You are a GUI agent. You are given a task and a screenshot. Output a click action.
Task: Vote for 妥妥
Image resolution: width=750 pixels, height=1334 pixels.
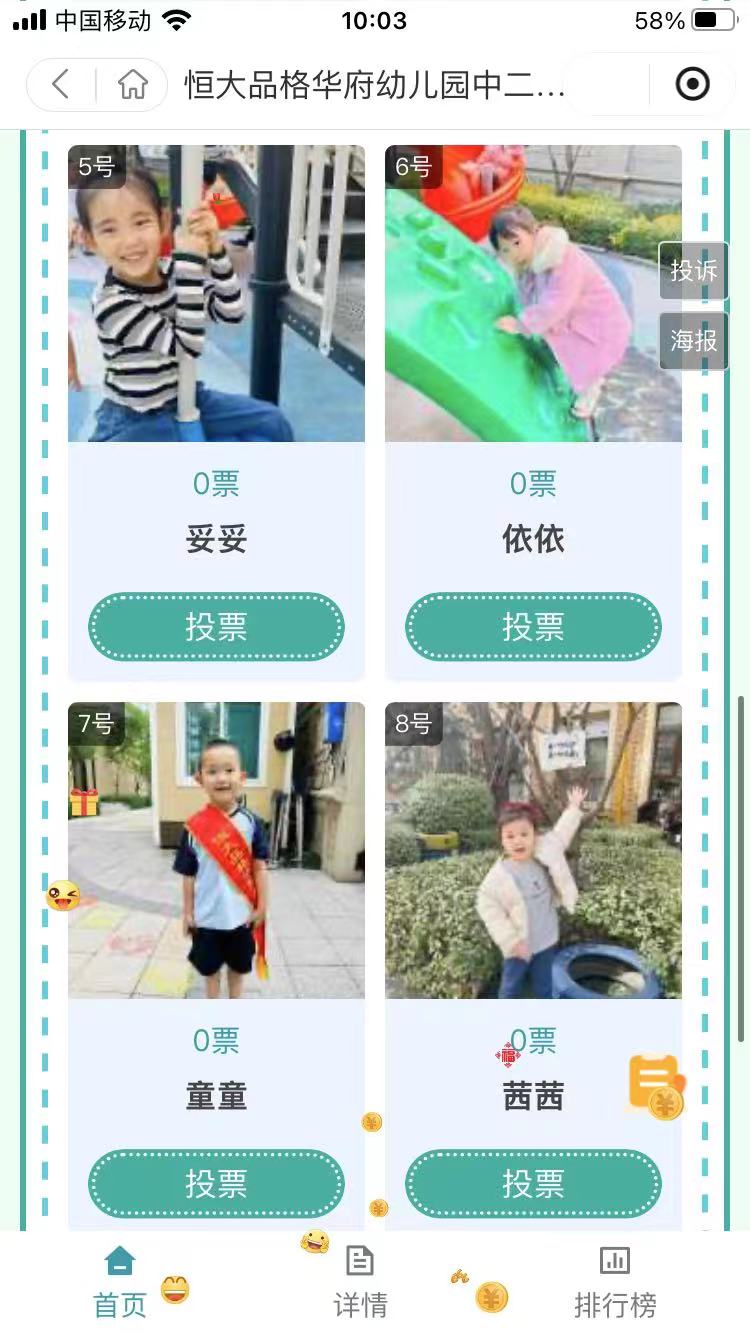click(216, 627)
